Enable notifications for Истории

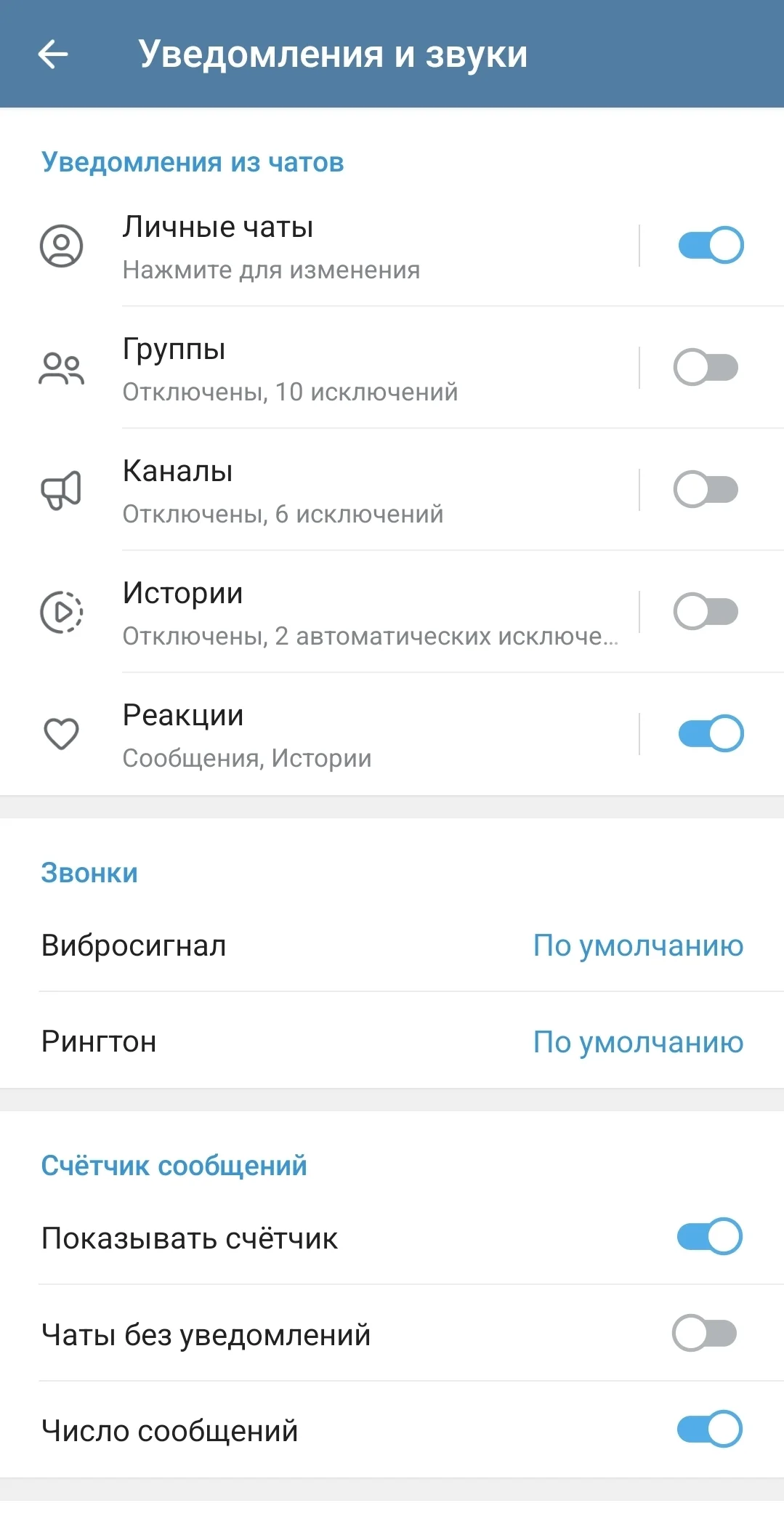tap(710, 612)
